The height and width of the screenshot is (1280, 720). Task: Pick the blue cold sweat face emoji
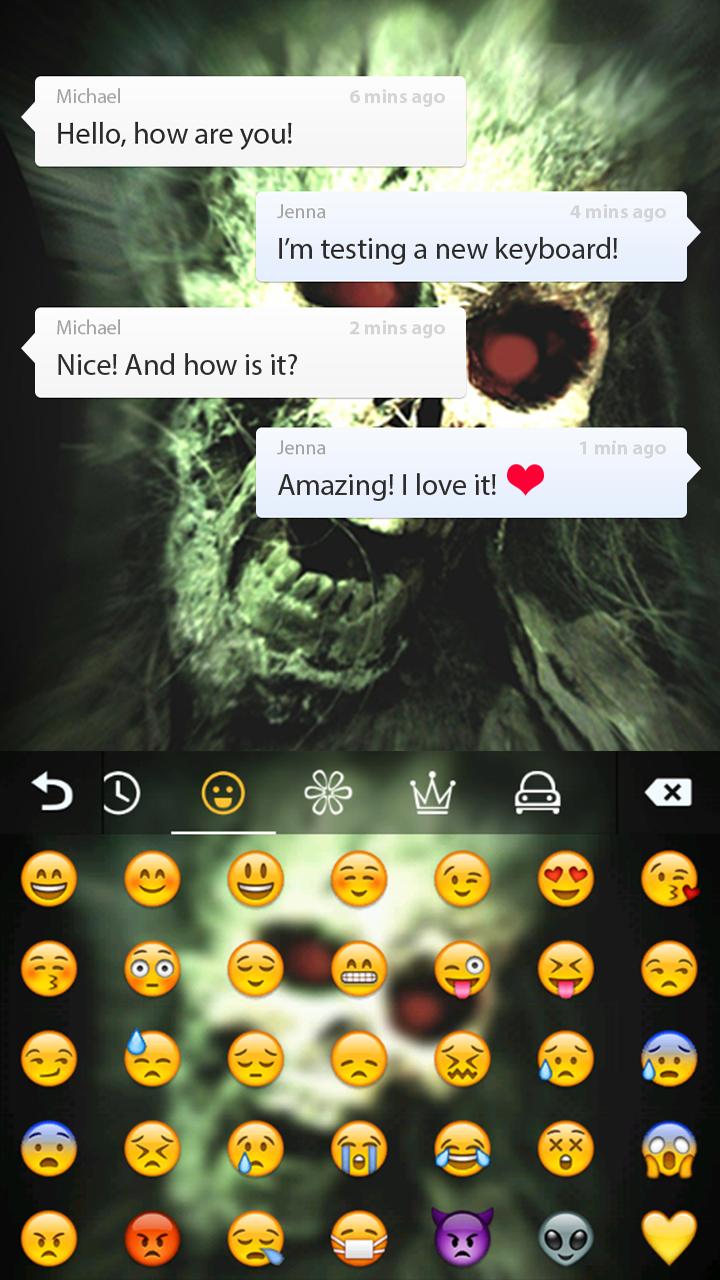coord(668,1057)
